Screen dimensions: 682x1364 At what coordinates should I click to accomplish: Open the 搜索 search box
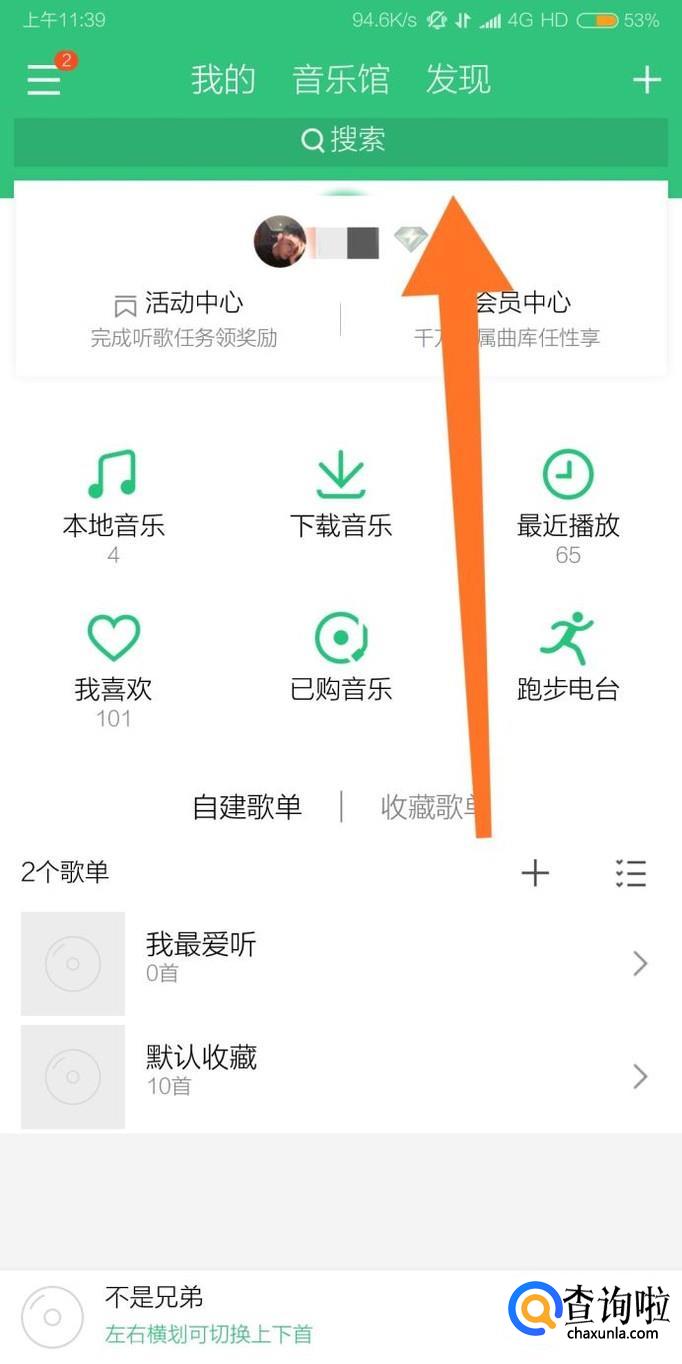point(341,141)
